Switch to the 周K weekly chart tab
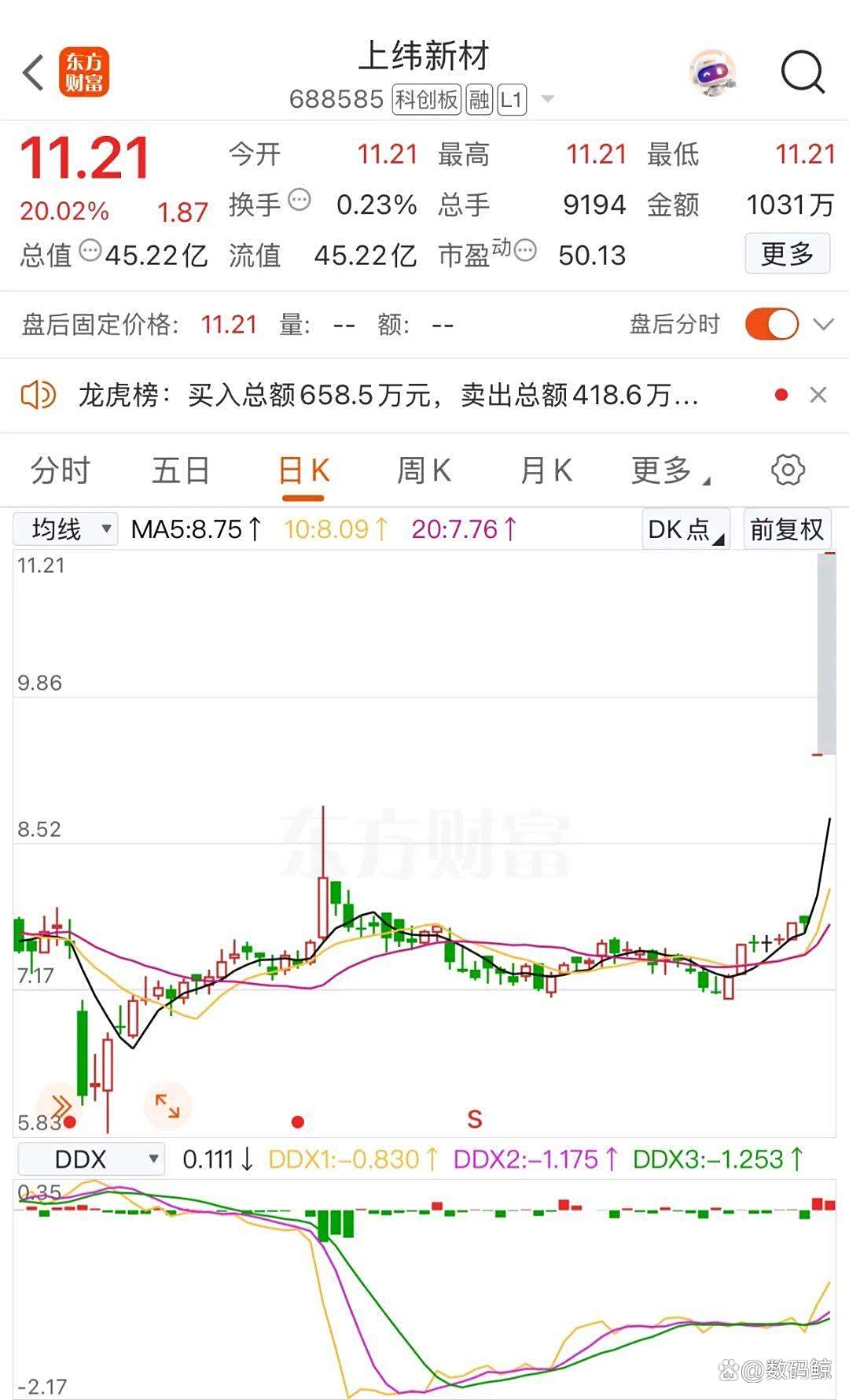The height and width of the screenshot is (1400, 849). click(x=424, y=470)
